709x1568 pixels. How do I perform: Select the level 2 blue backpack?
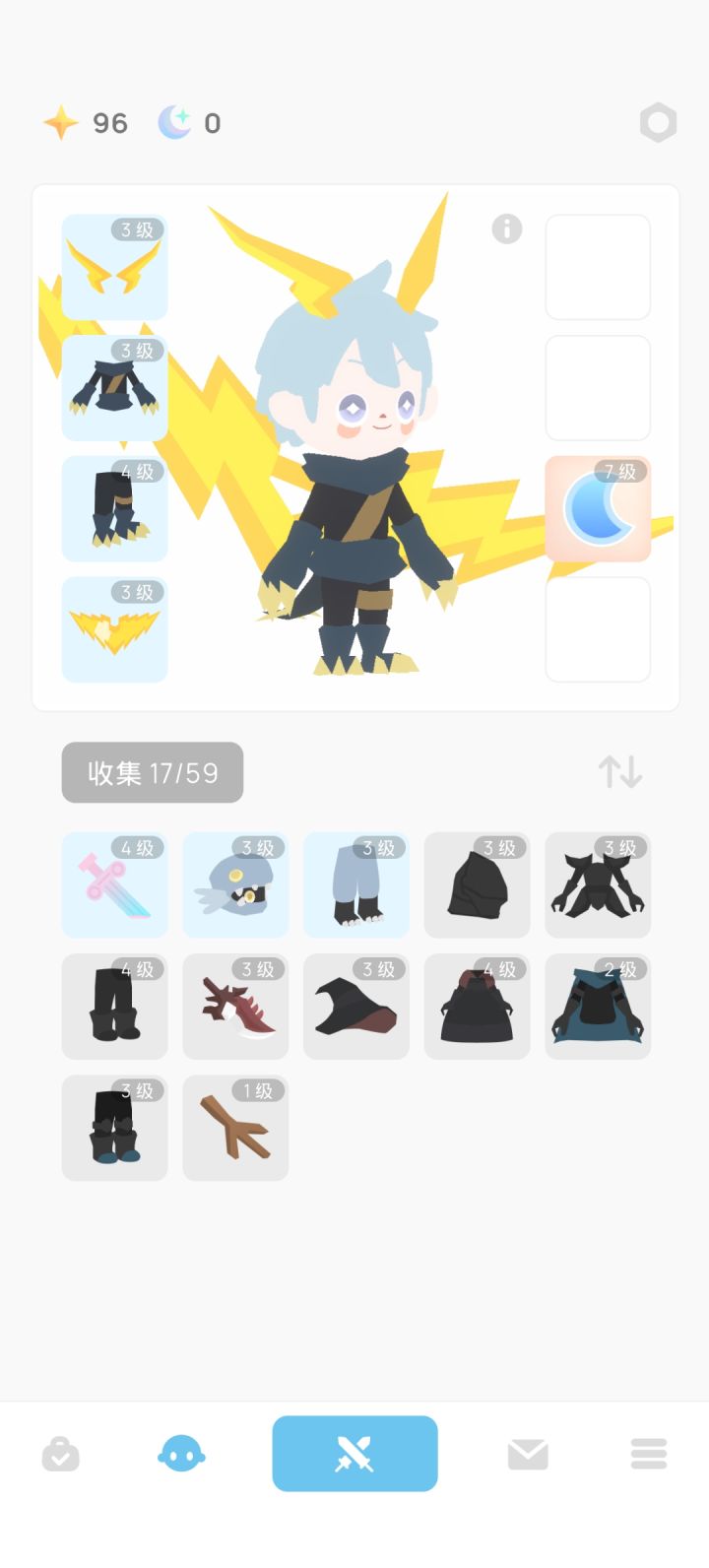tap(598, 1006)
